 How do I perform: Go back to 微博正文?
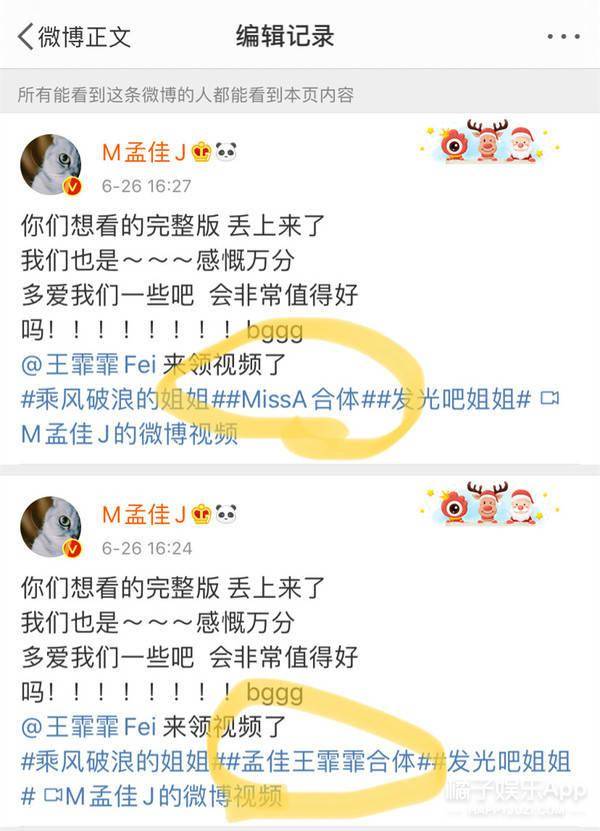(x=74, y=38)
